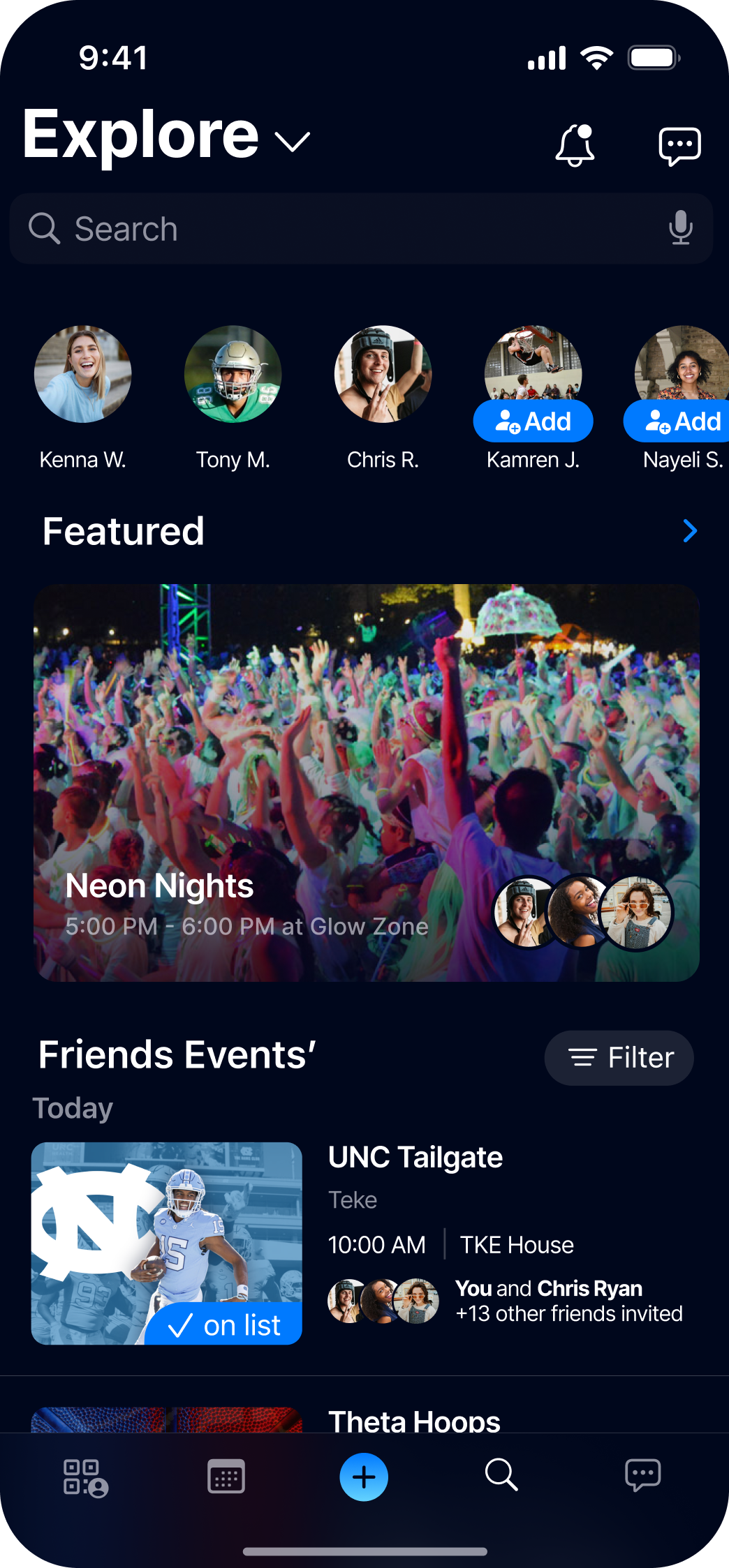Switch to the search tab
The height and width of the screenshot is (1568, 729).
(501, 1476)
